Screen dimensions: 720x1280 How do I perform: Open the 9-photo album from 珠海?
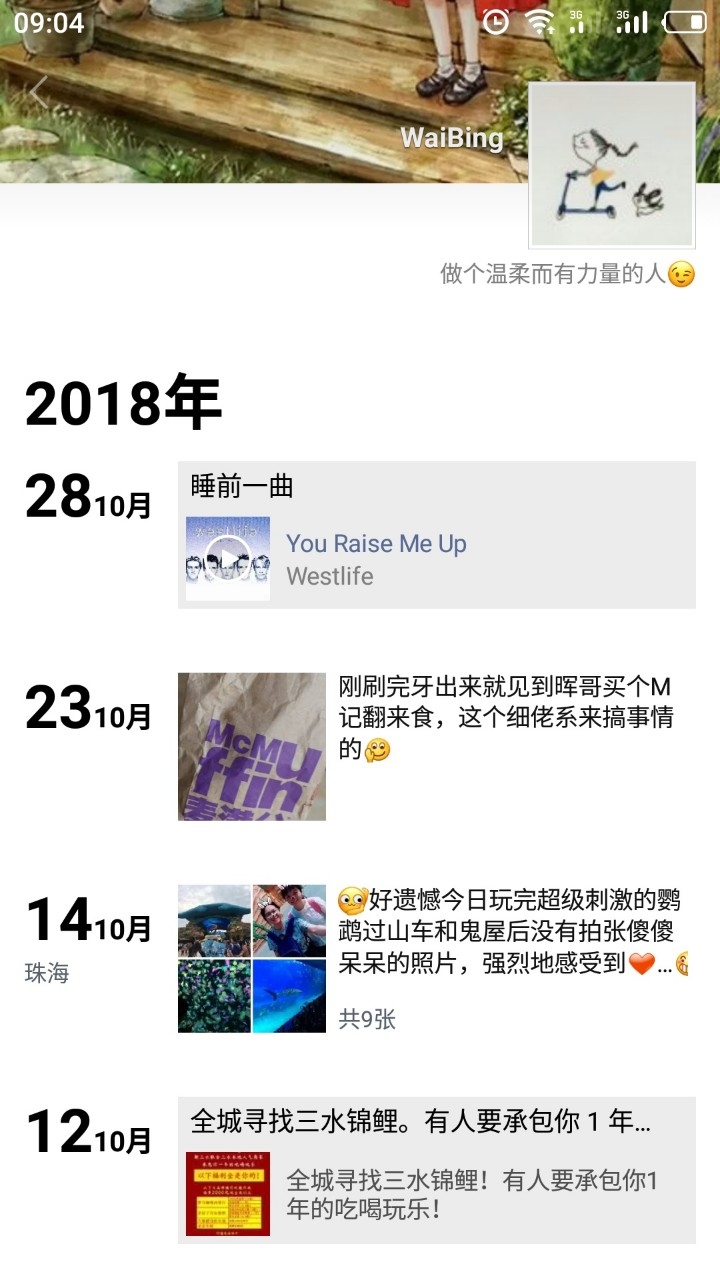[252, 958]
